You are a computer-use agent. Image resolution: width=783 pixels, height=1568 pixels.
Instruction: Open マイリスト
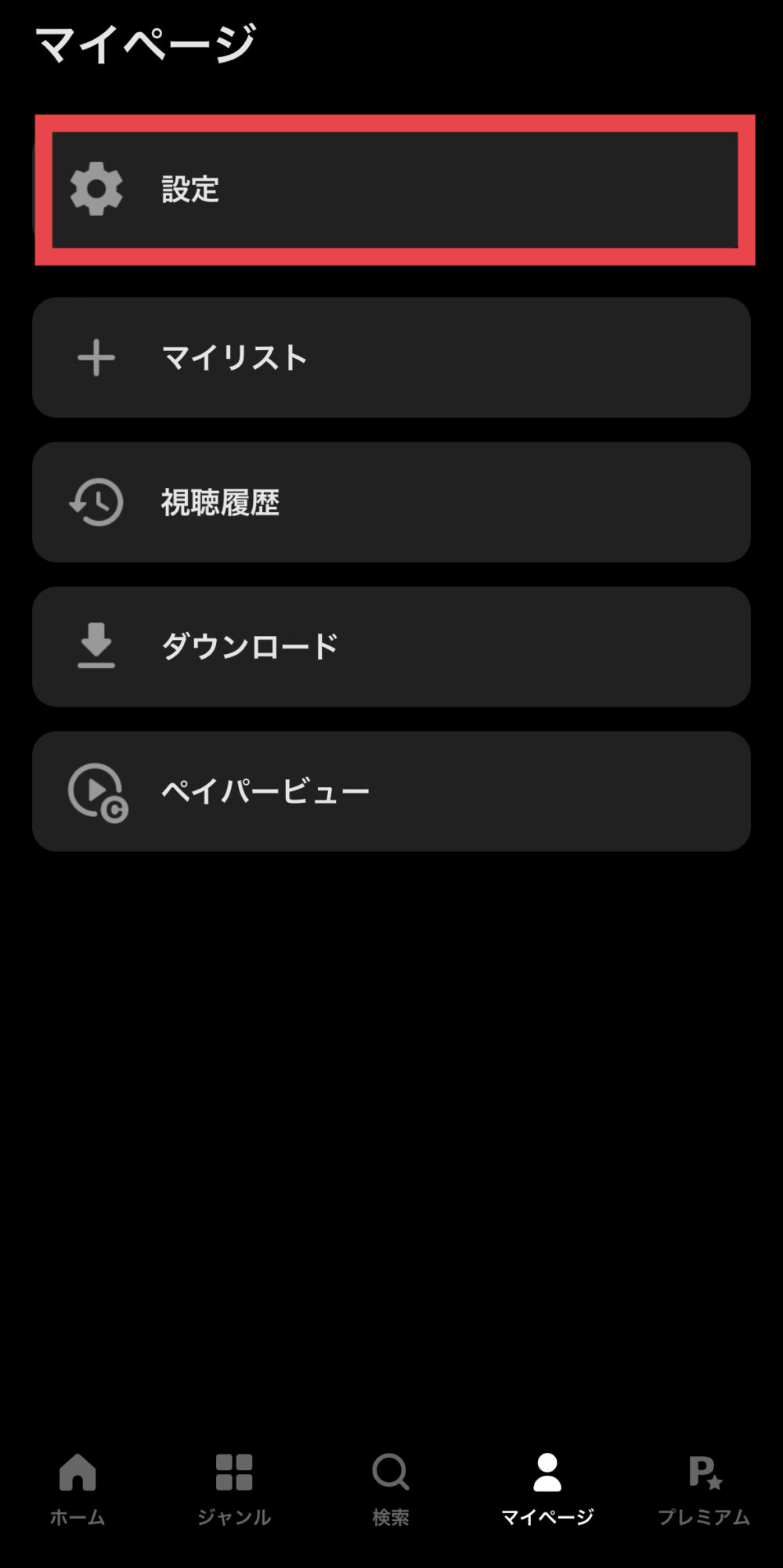coord(391,357)
